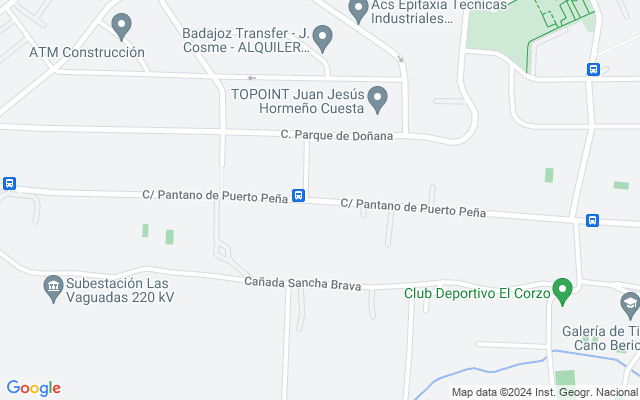Screen dimensions: 640x400
Task: Tap the Acs Epitaxia Técnicas Industriales pin
Action: pos(360,10)
